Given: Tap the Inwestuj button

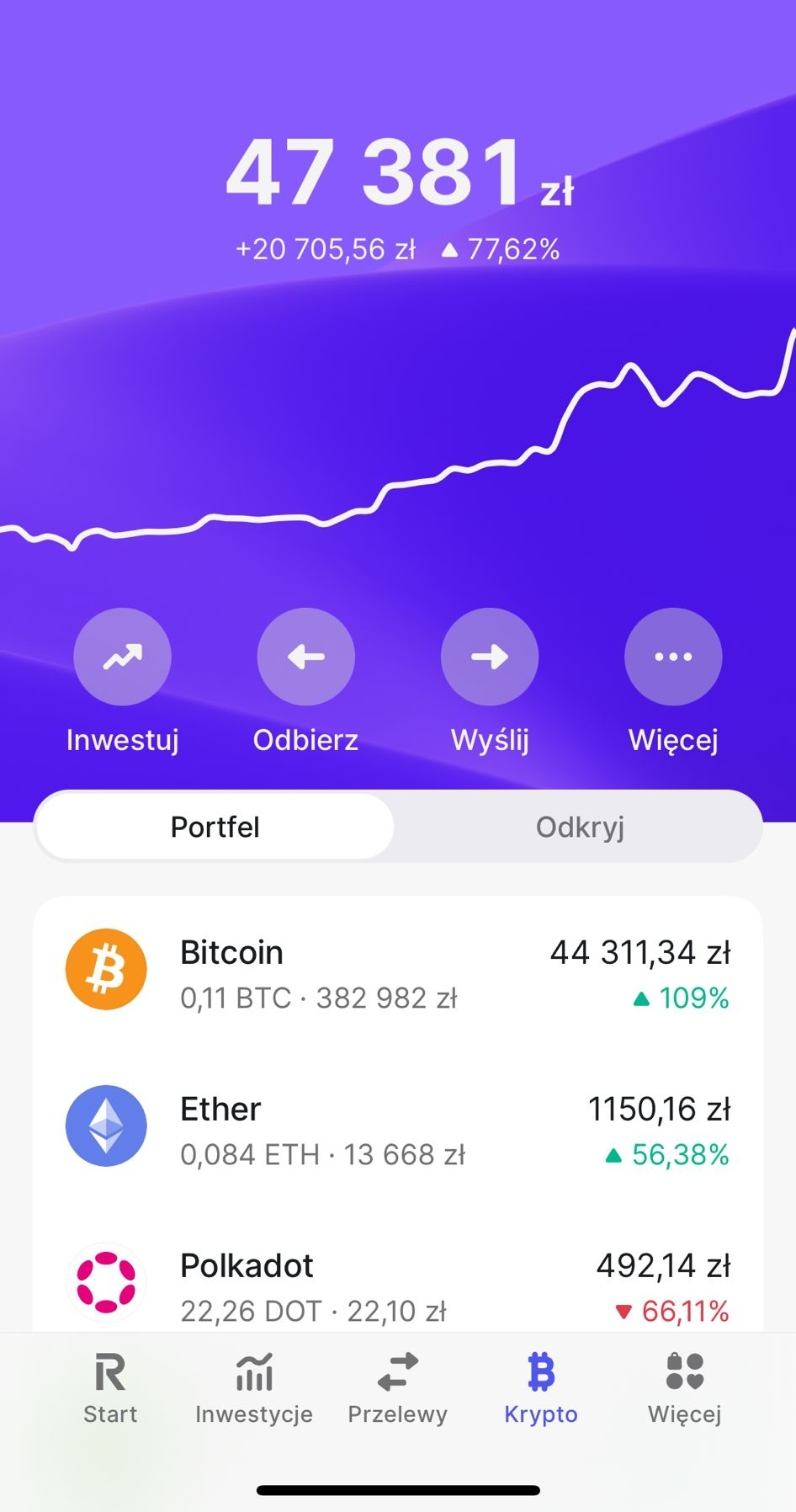Looking at the screenshot, I should click(122, 657).
